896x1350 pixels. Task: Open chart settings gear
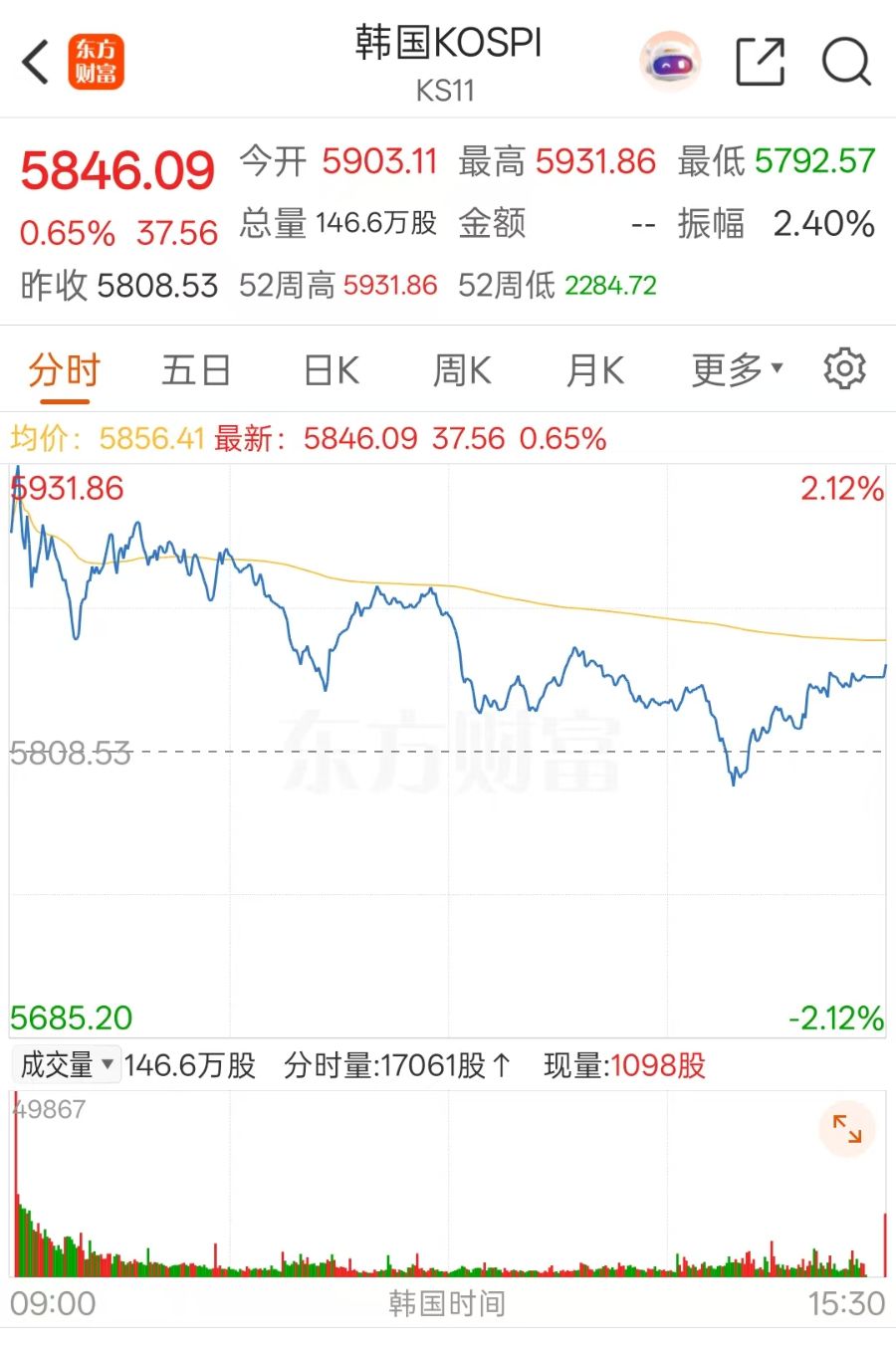(x=844, y=369)
